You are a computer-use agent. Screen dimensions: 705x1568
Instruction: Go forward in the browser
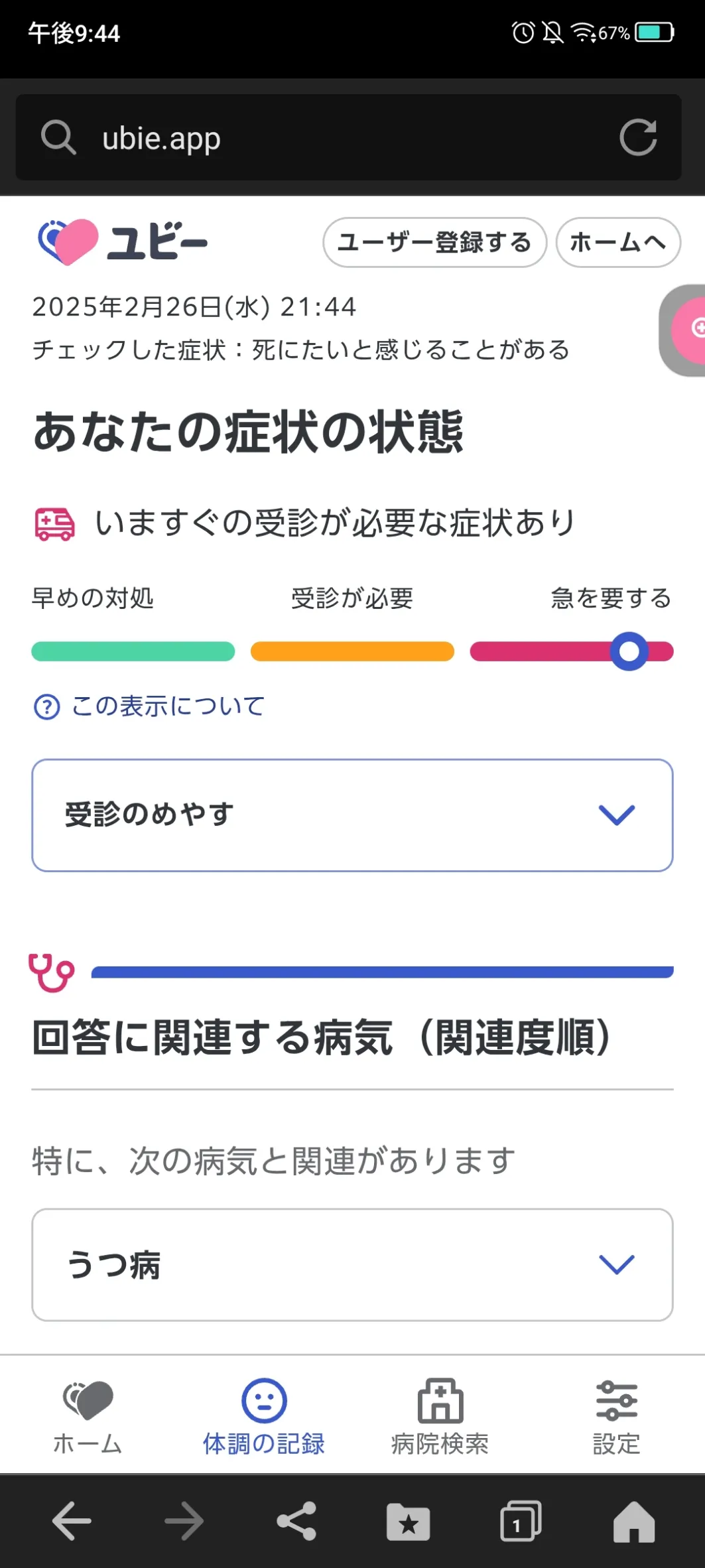[184, 1521]
